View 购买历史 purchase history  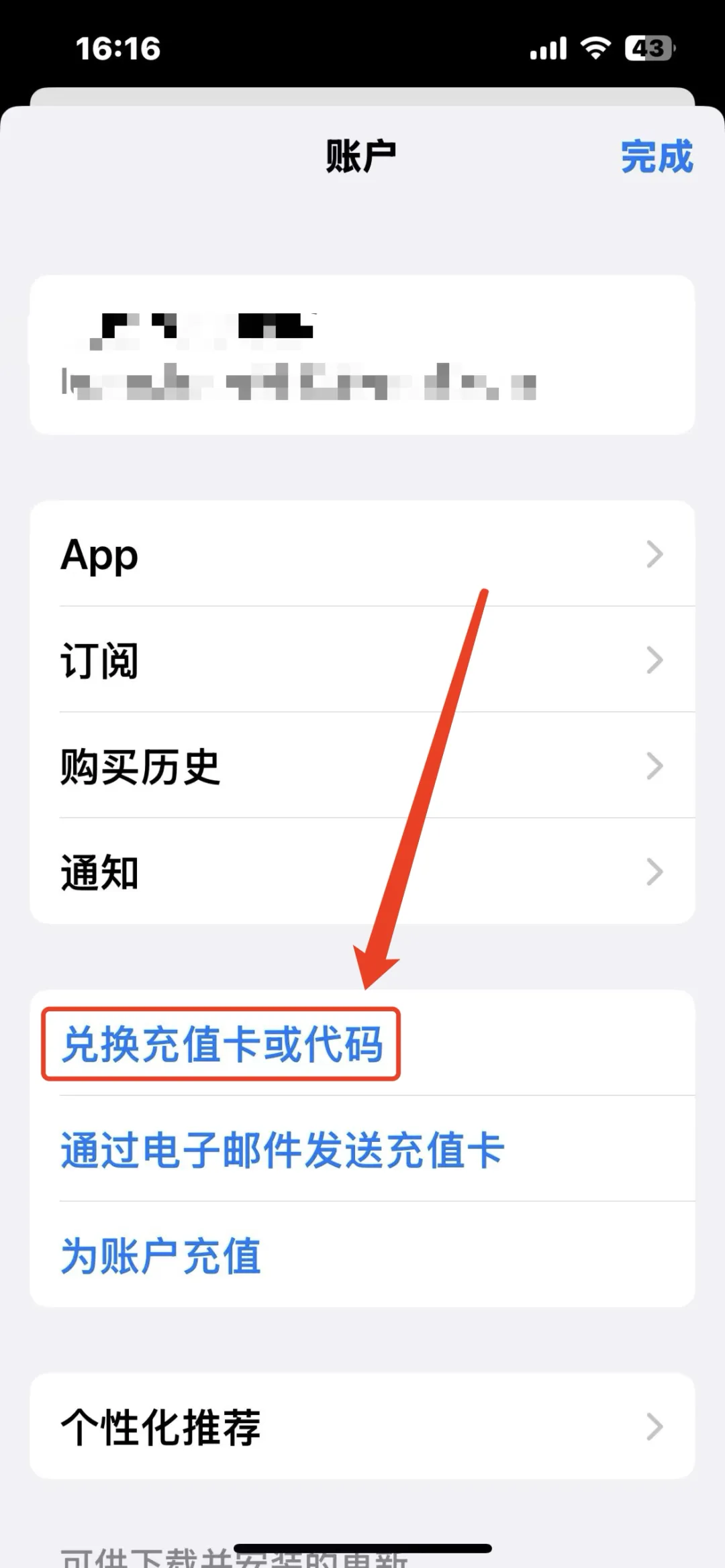point(362,766)
